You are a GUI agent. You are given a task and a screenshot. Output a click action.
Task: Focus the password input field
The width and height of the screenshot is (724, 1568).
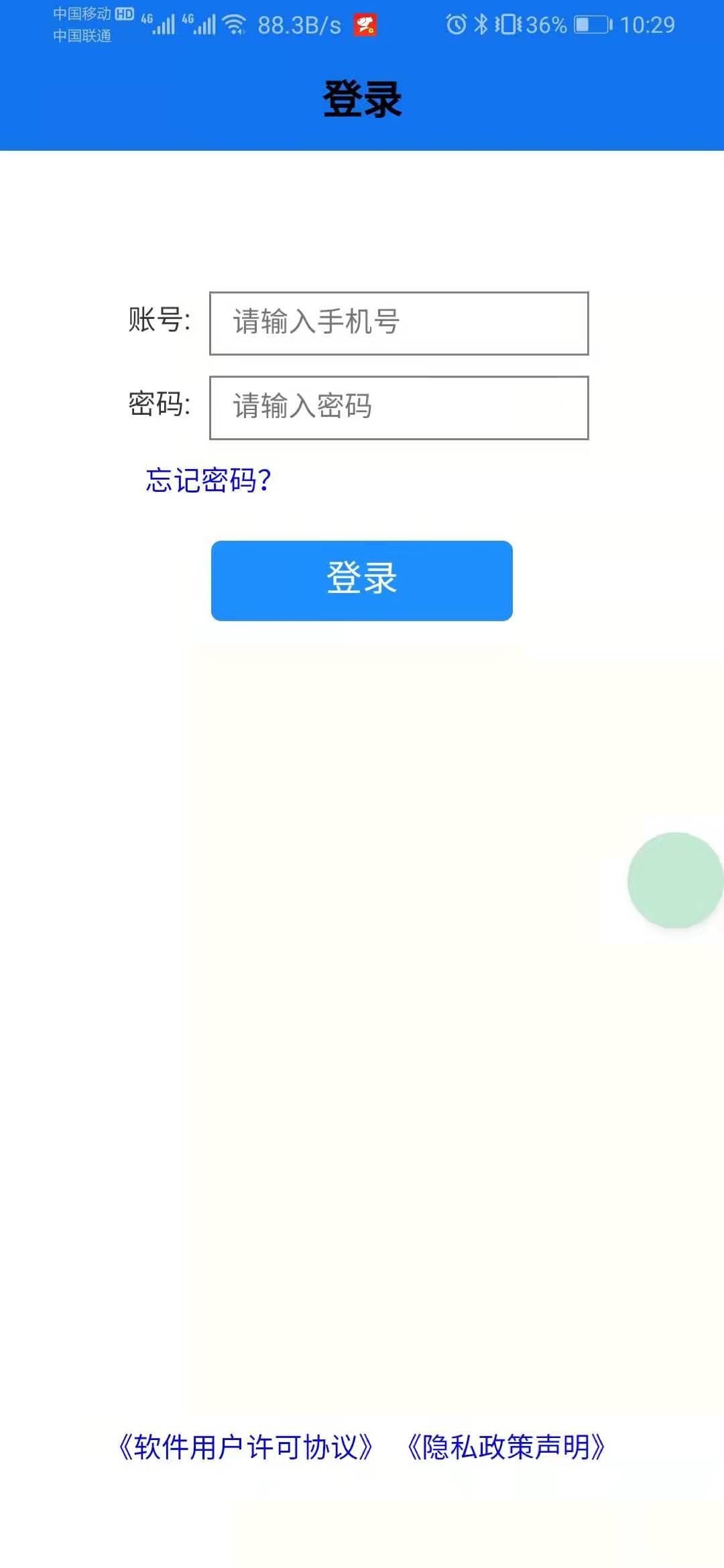click(x=399, y=407)
